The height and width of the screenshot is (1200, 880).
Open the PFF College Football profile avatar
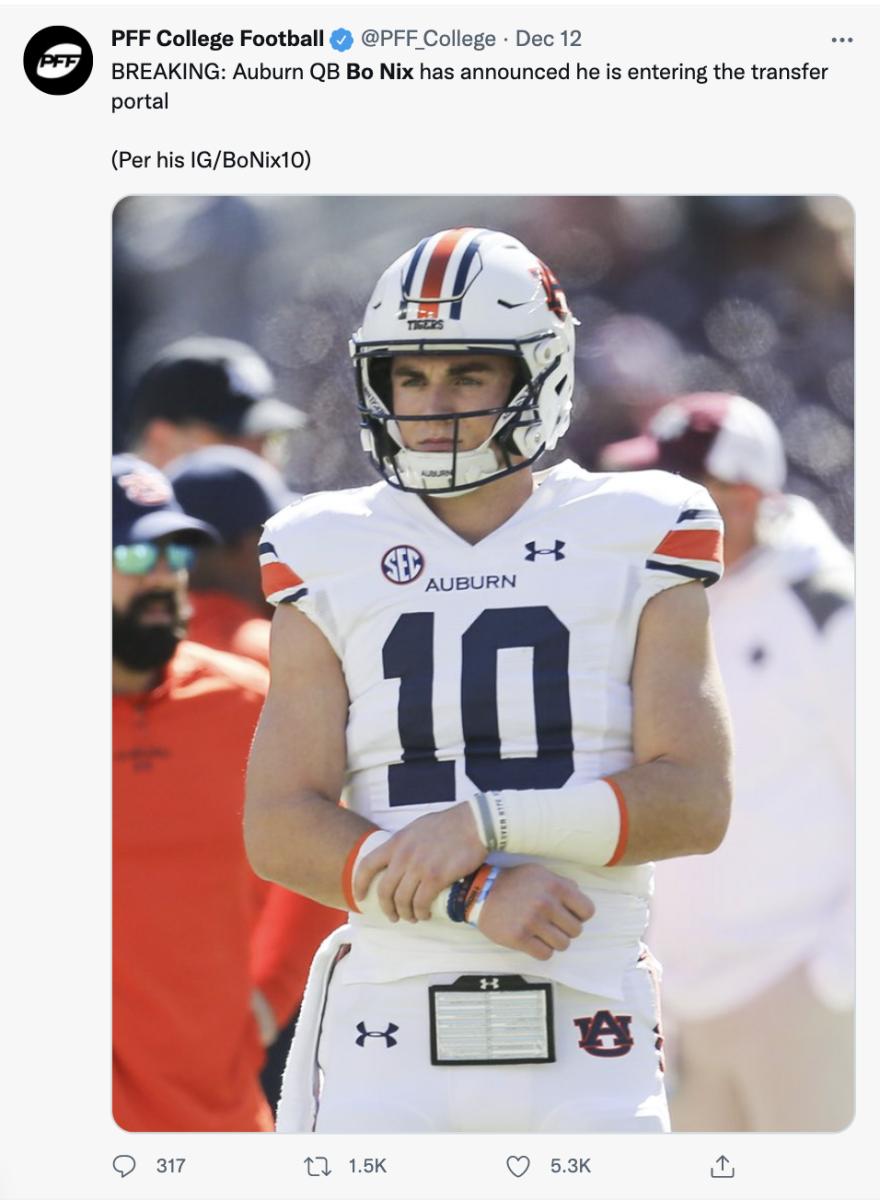[x=58, y=61]
